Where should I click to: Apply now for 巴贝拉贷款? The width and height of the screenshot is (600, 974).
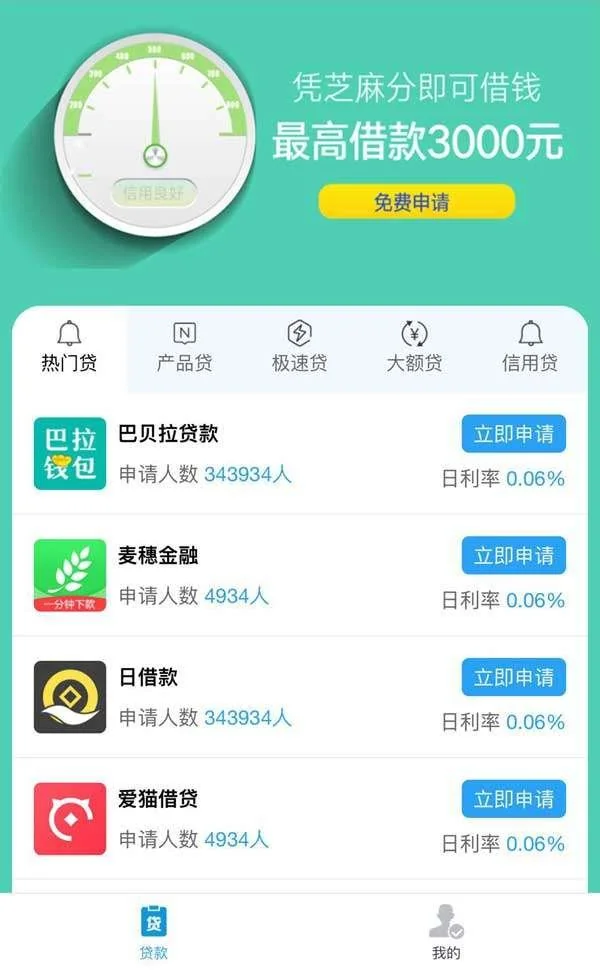[513, 434]
